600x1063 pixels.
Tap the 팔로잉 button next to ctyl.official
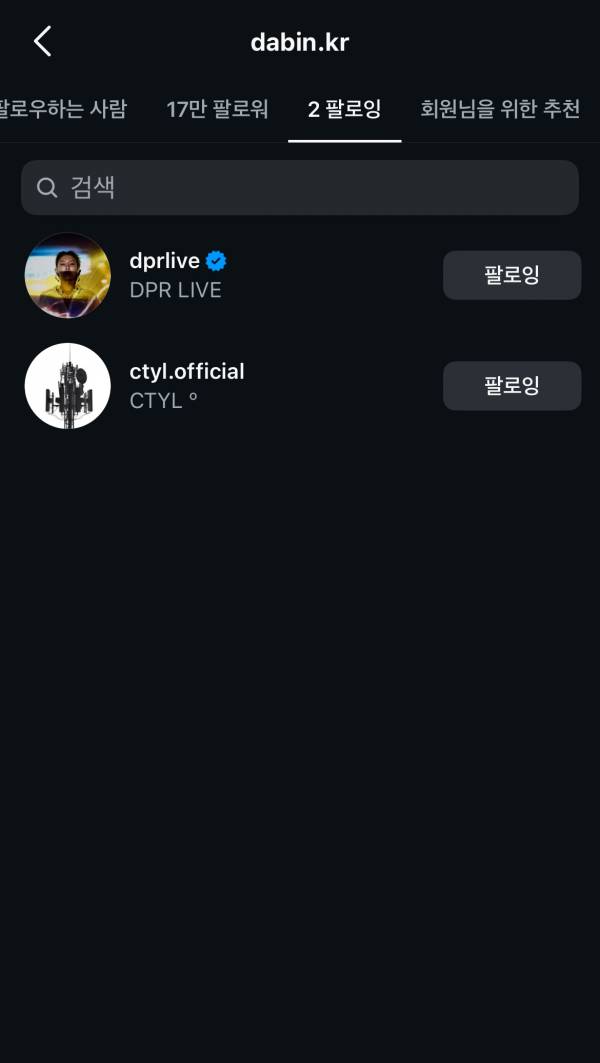coord(511,385)
